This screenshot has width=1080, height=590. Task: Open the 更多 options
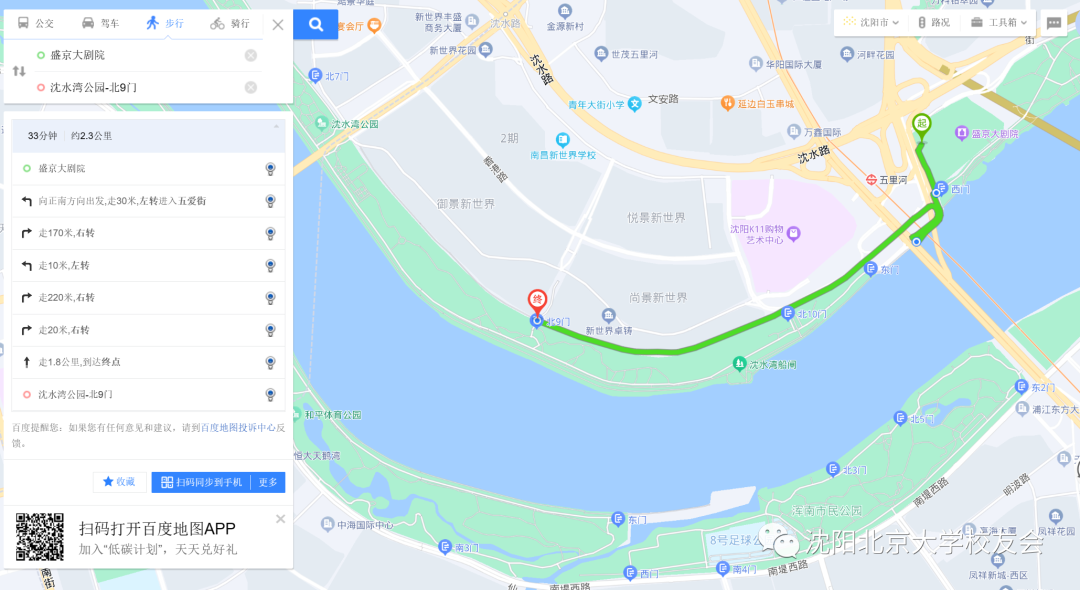click(268, 482)
